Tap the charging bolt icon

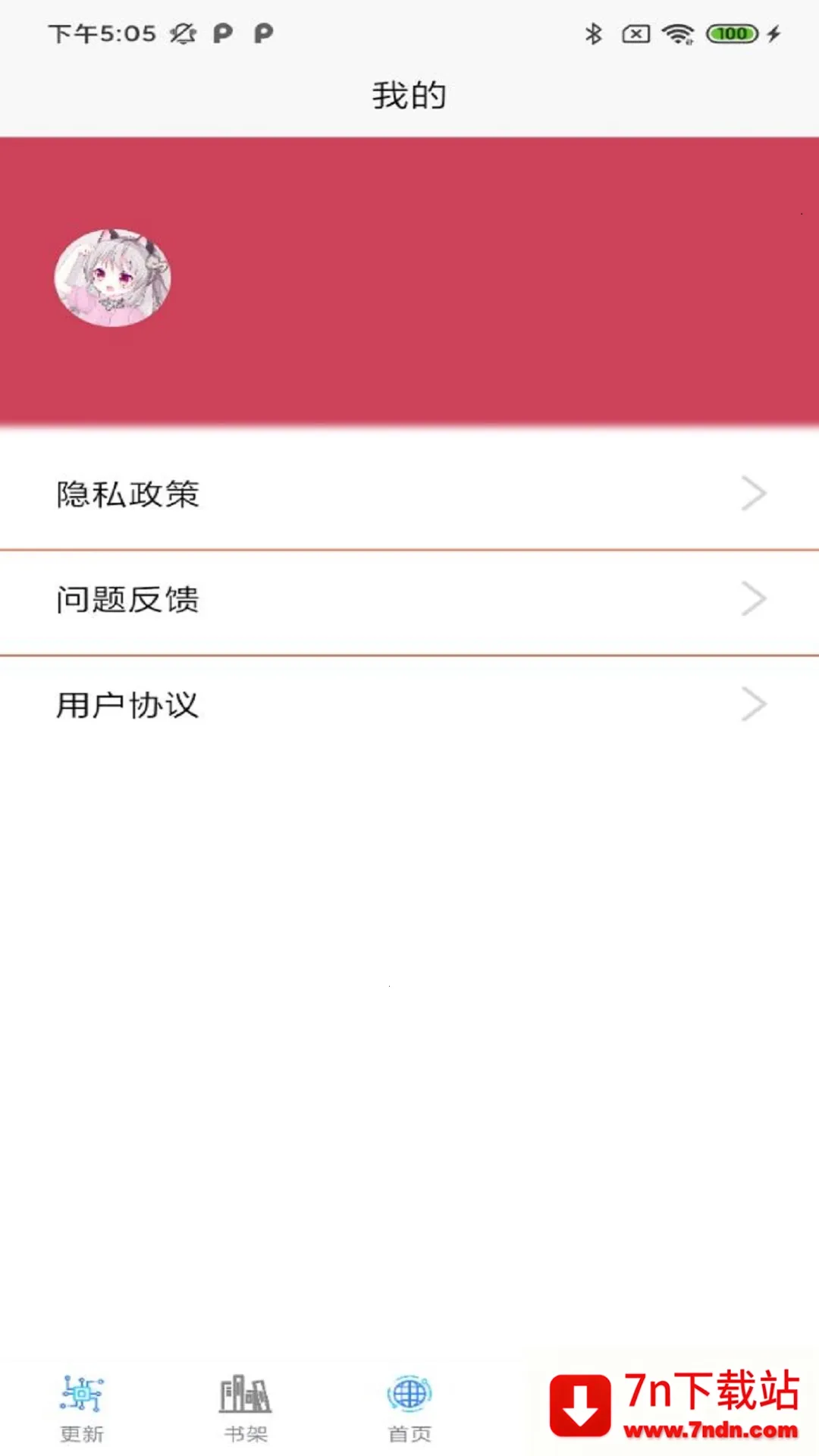tap(775, 33)
